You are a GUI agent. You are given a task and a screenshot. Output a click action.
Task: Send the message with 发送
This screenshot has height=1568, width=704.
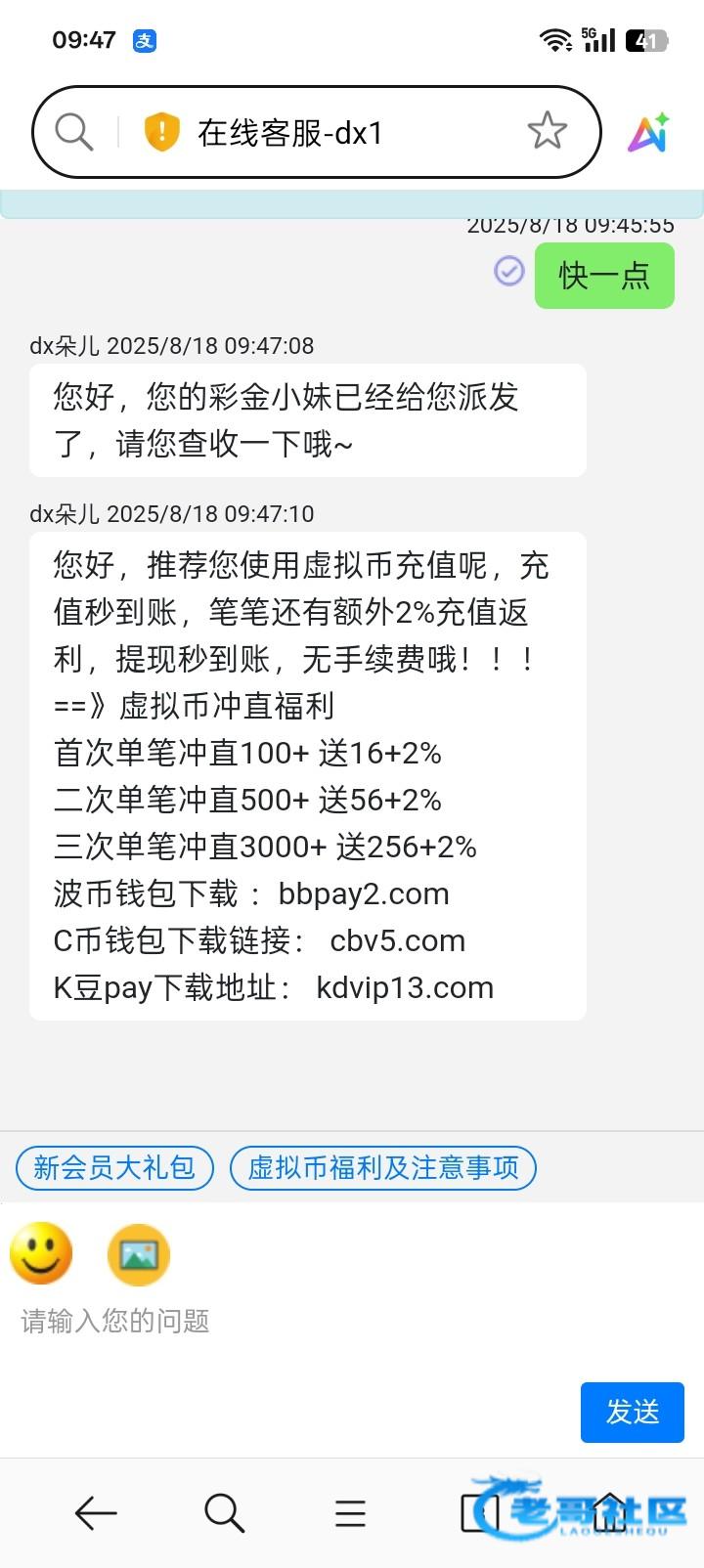tap(632, 1412)
